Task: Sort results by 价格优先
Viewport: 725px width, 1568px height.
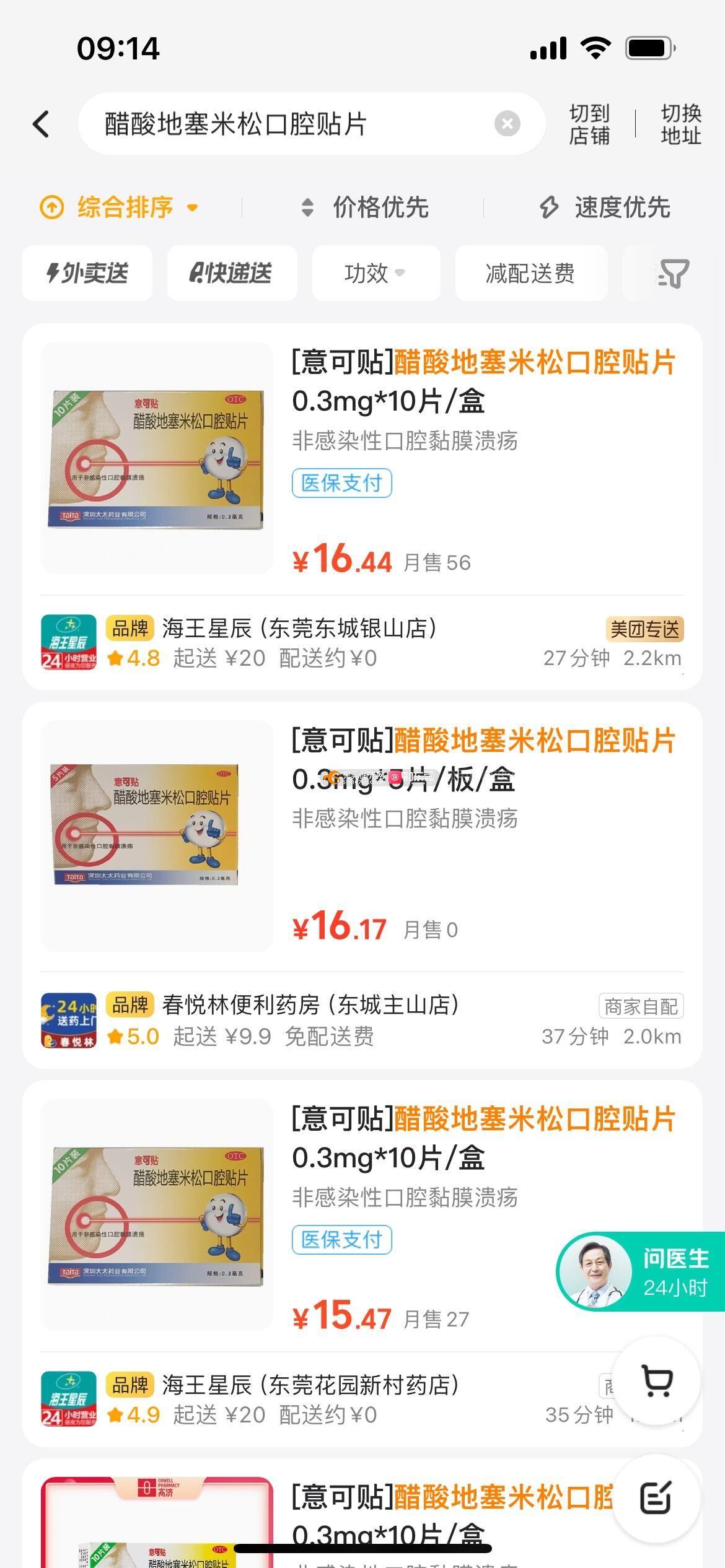Action: click(366, 207)
